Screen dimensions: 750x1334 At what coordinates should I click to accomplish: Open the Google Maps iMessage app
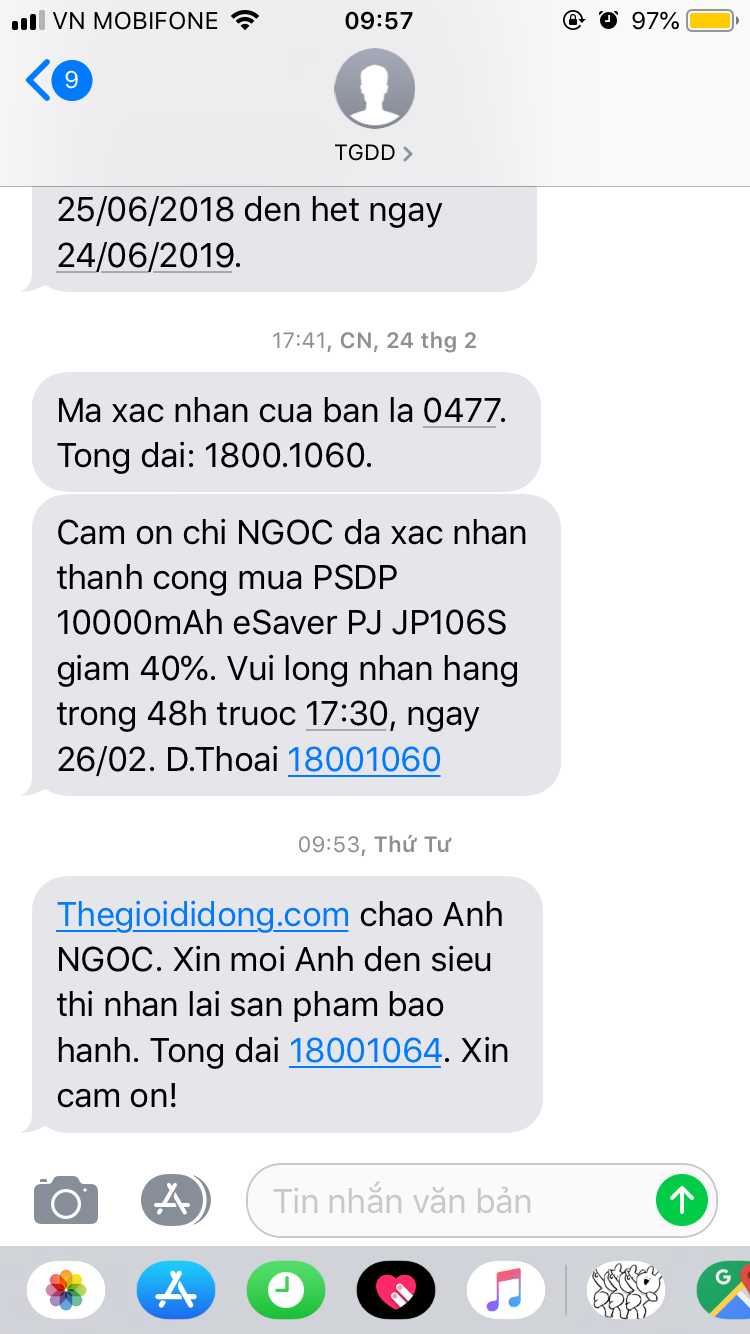click(726, 1290)
